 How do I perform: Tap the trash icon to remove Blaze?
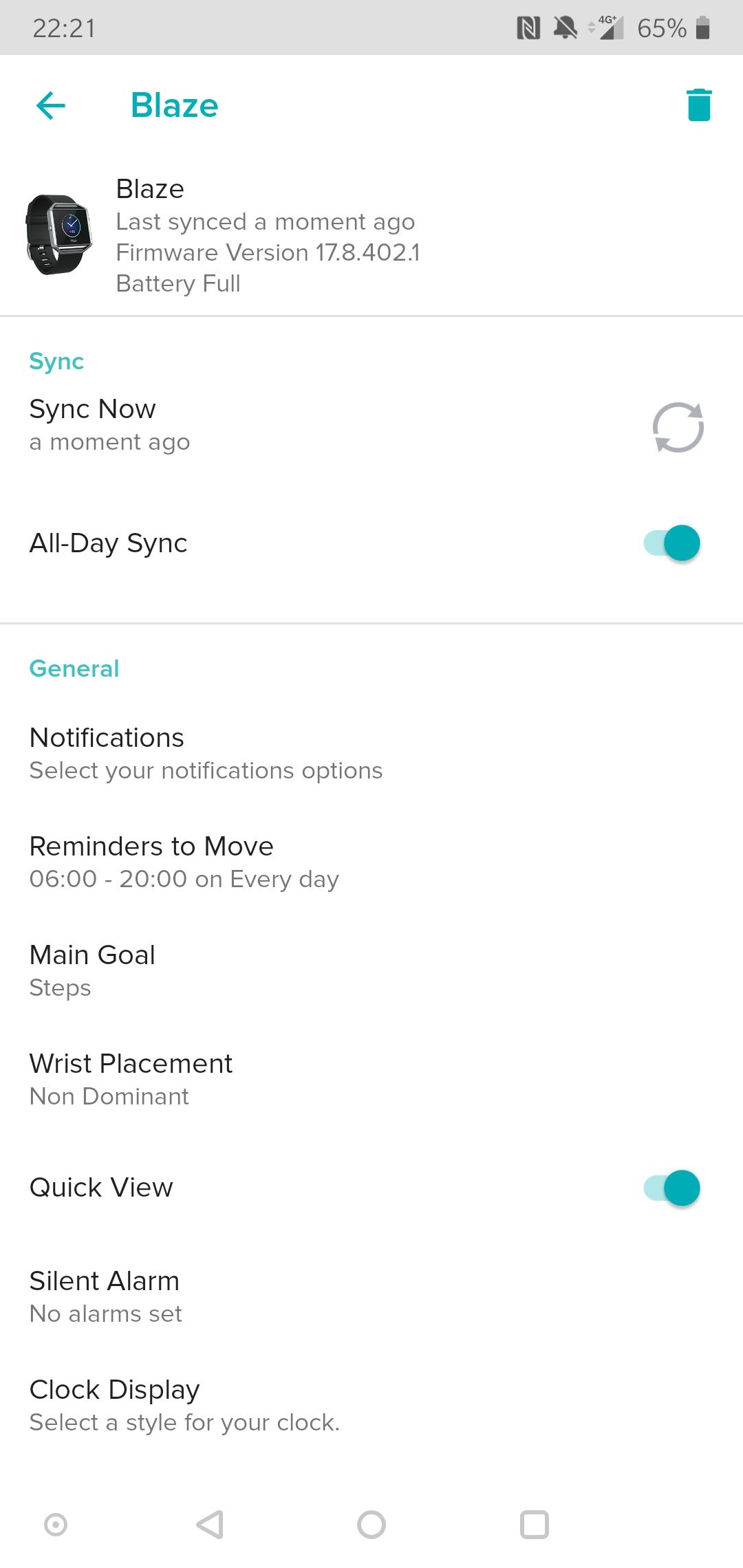tap(698, 105)
